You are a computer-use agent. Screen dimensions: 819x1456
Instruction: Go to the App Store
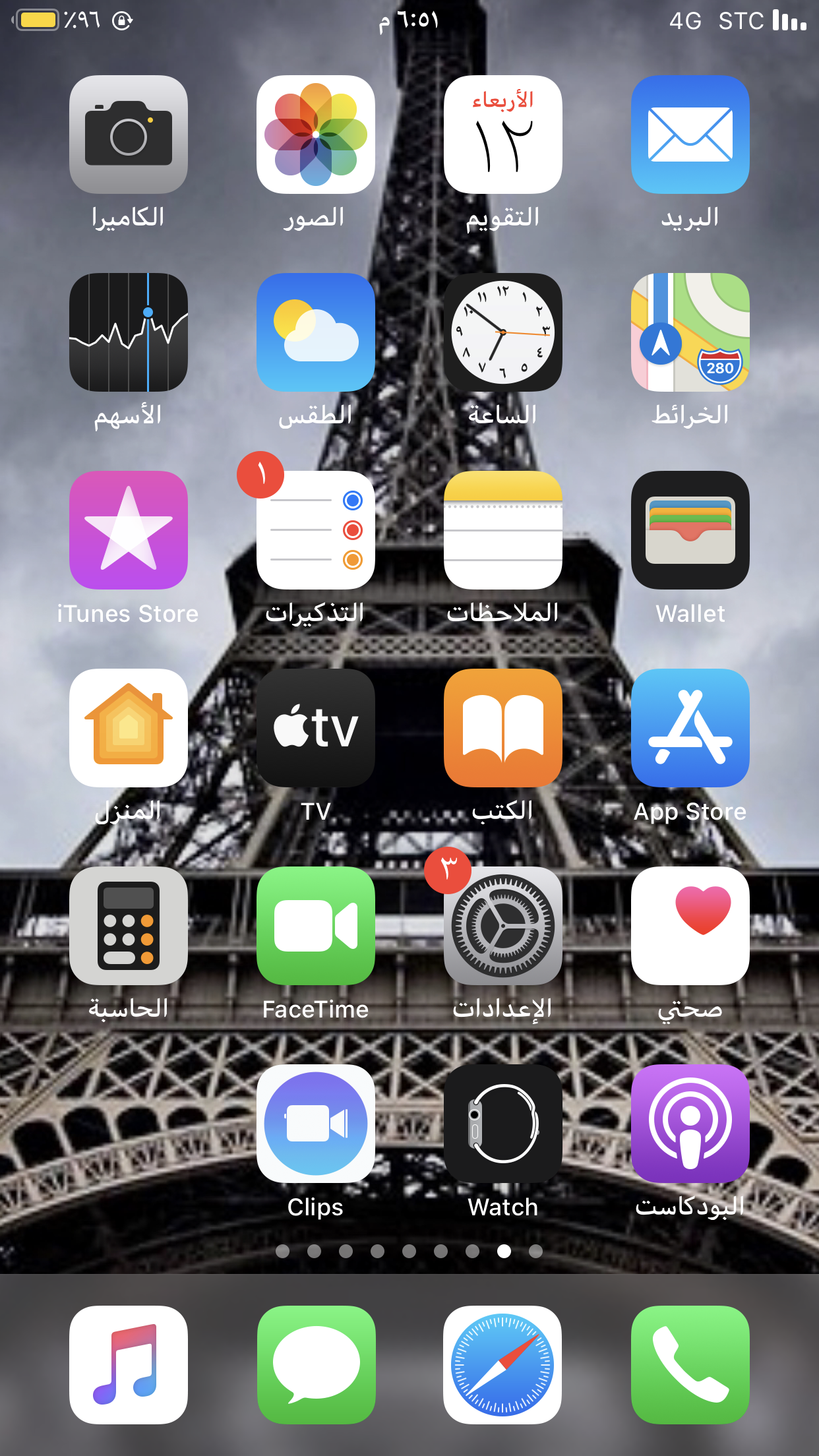(x=690, y=728)
